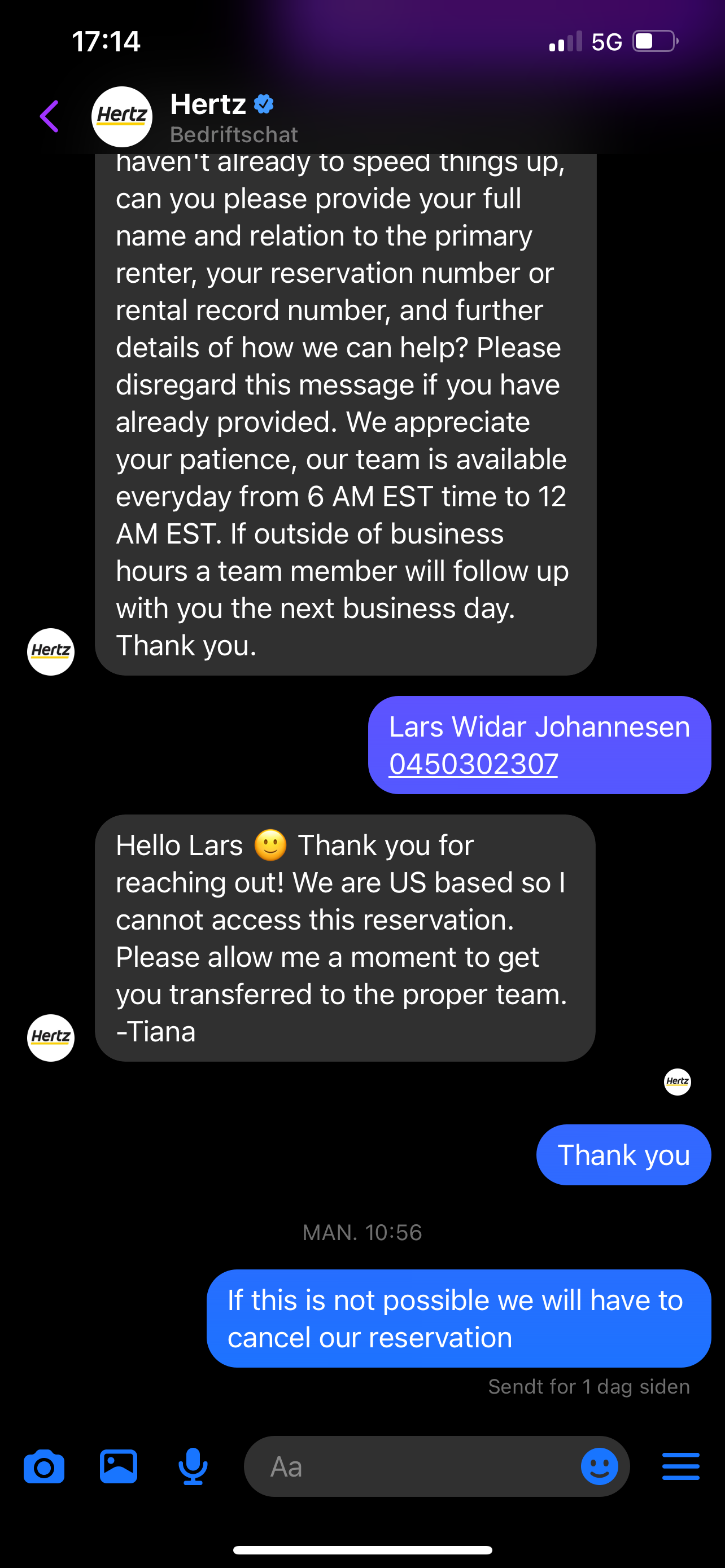Screen dimensions: 725x1568
Task: Record a voice message with microphone
Action: tap(193, 1467)
